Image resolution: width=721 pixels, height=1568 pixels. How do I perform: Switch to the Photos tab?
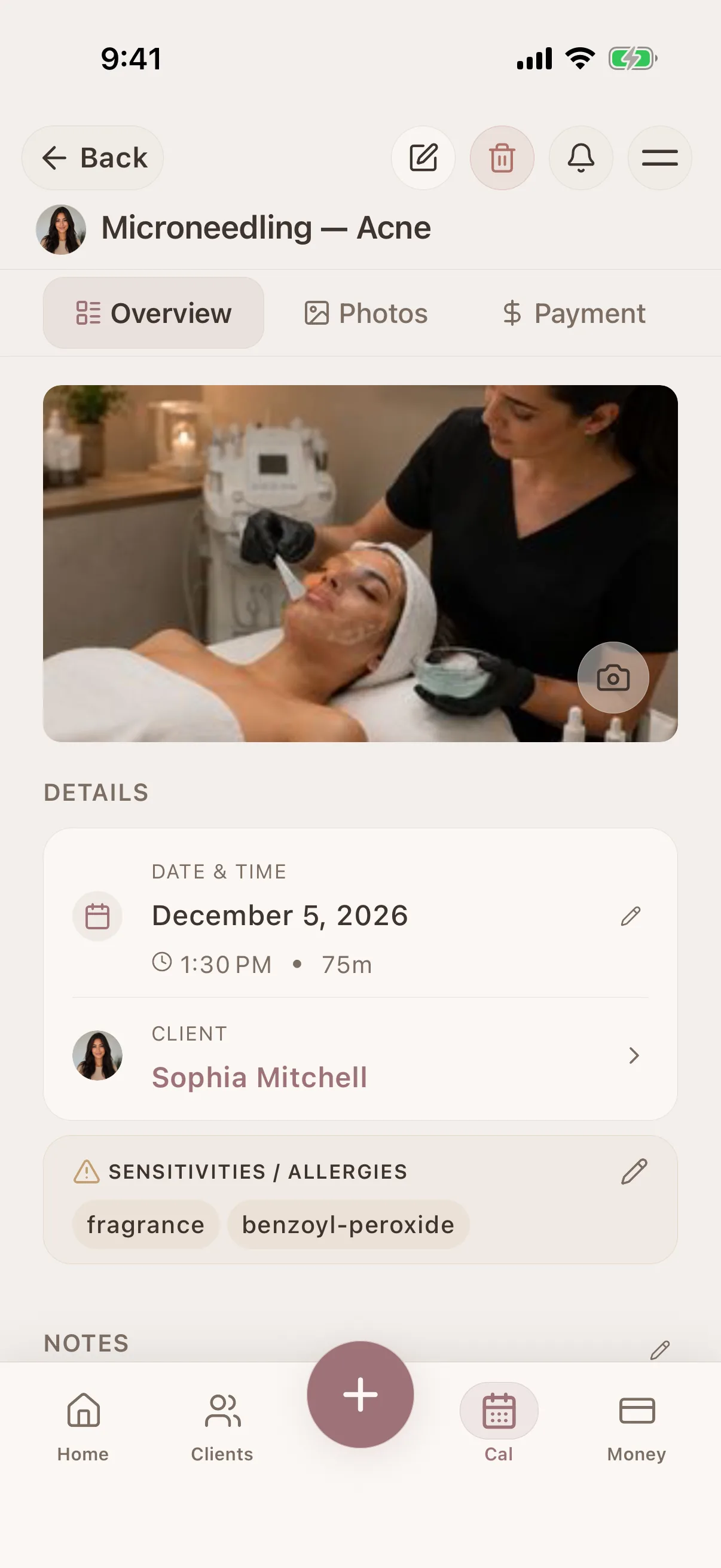366,313
